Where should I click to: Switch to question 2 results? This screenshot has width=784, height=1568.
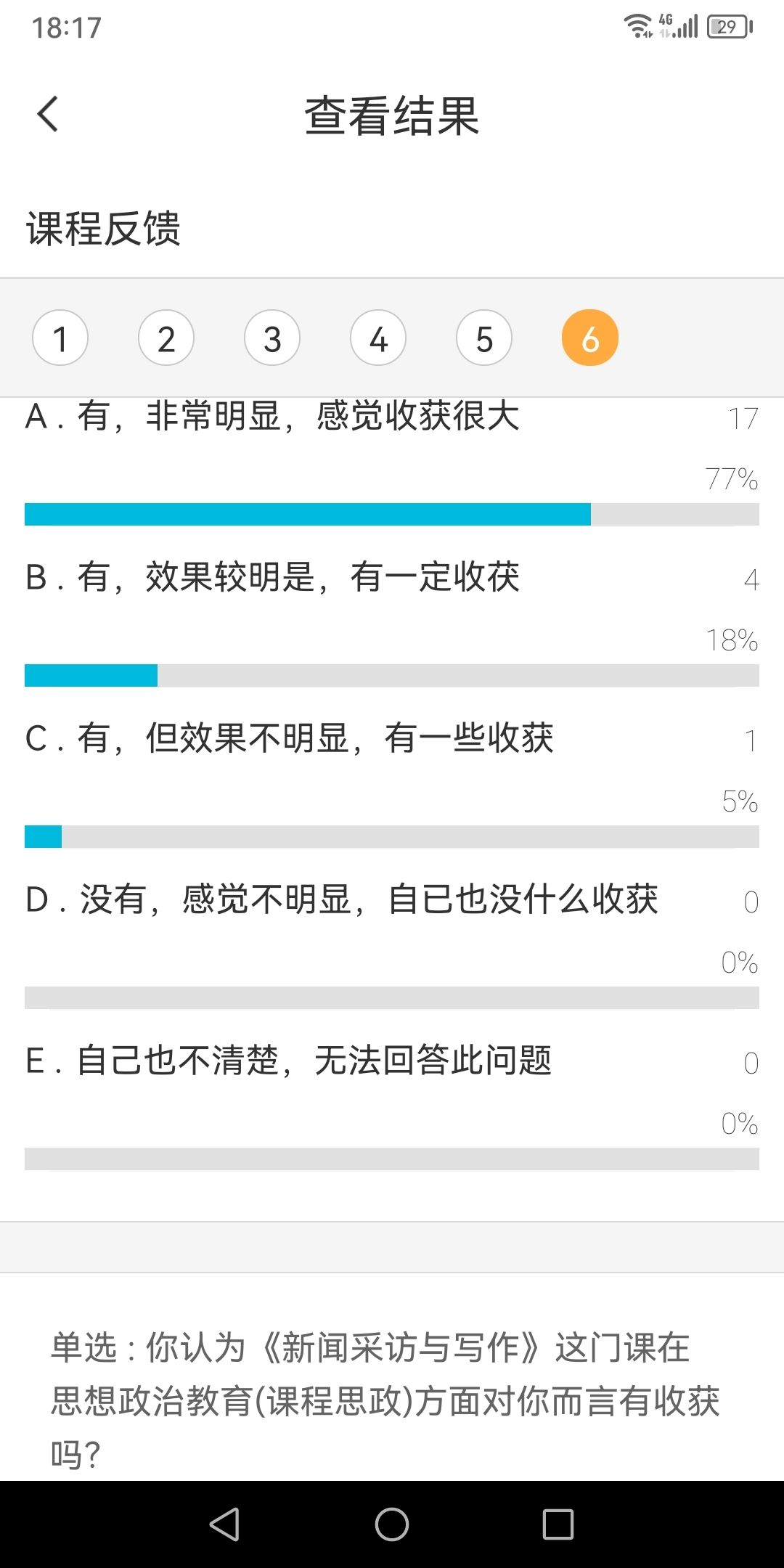(166, 338)
